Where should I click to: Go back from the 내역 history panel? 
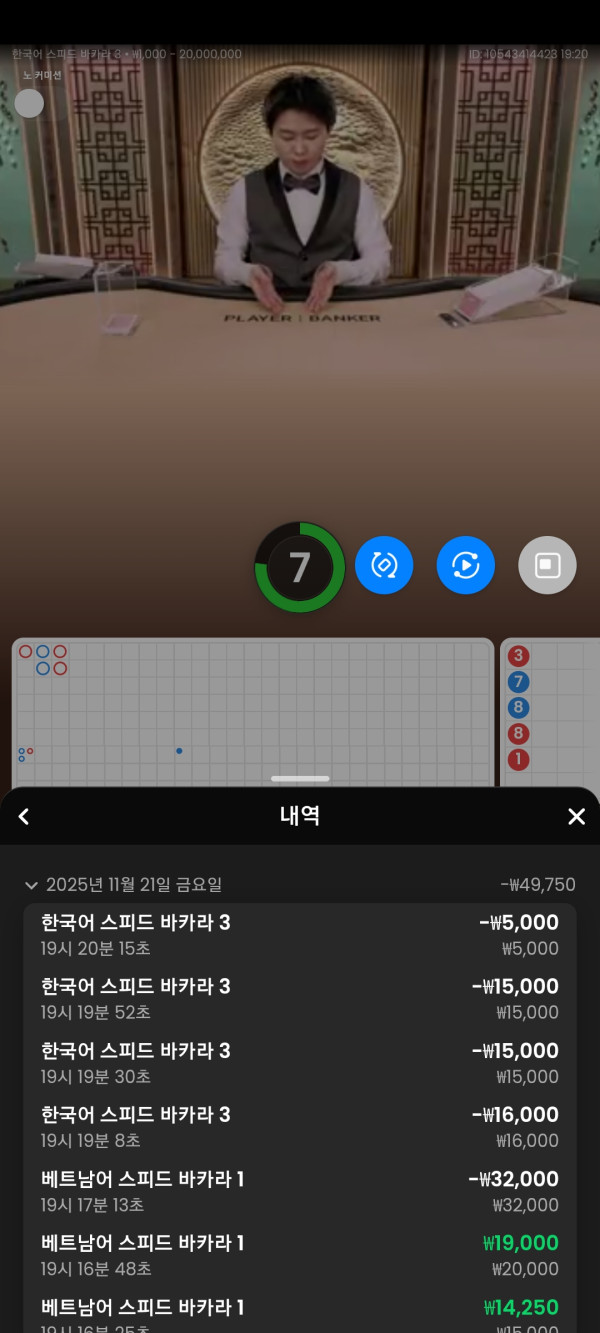click(x=24, y=817)
